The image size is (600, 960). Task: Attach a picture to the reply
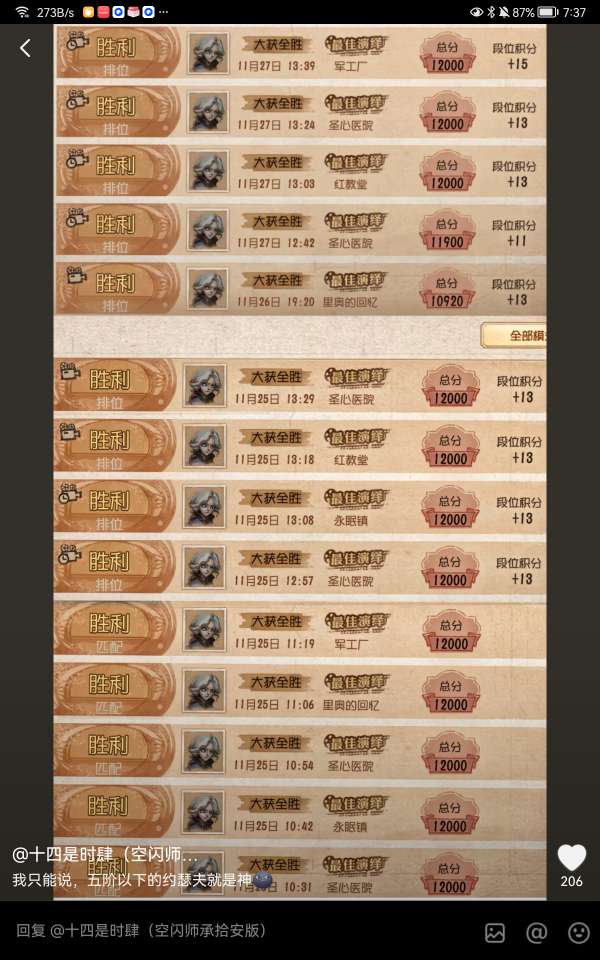pos(495,932)
